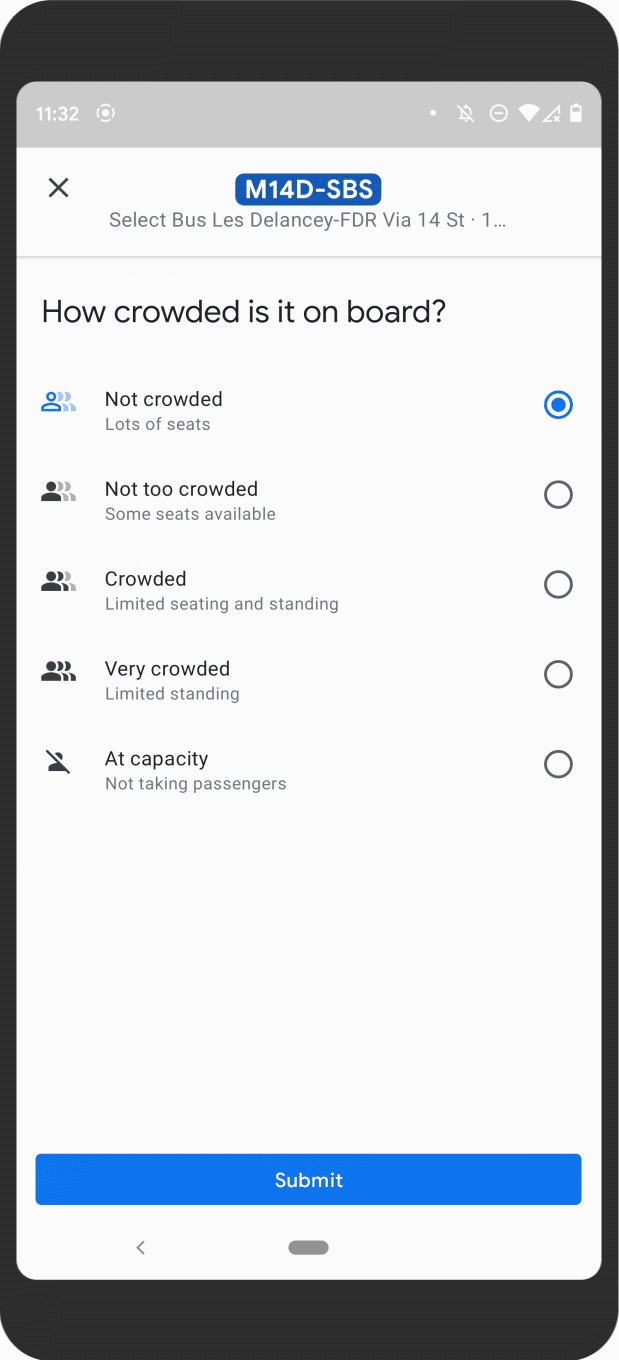Go back using system navigation
This screenshot has height=1360, width=619.
[x=141, y=1247]
